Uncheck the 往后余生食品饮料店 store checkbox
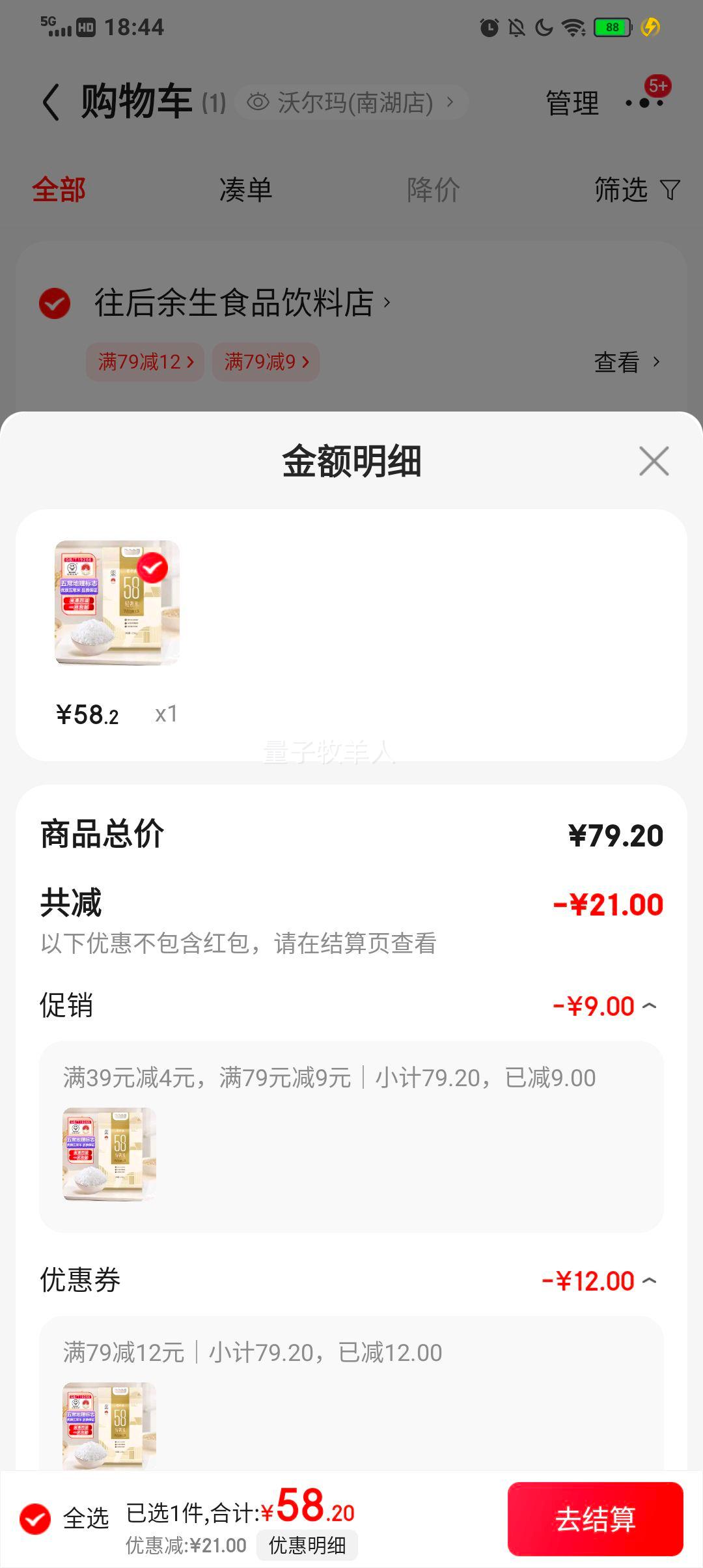The height and width of the screenshot is (1568, 703). (x=55, y=303)
